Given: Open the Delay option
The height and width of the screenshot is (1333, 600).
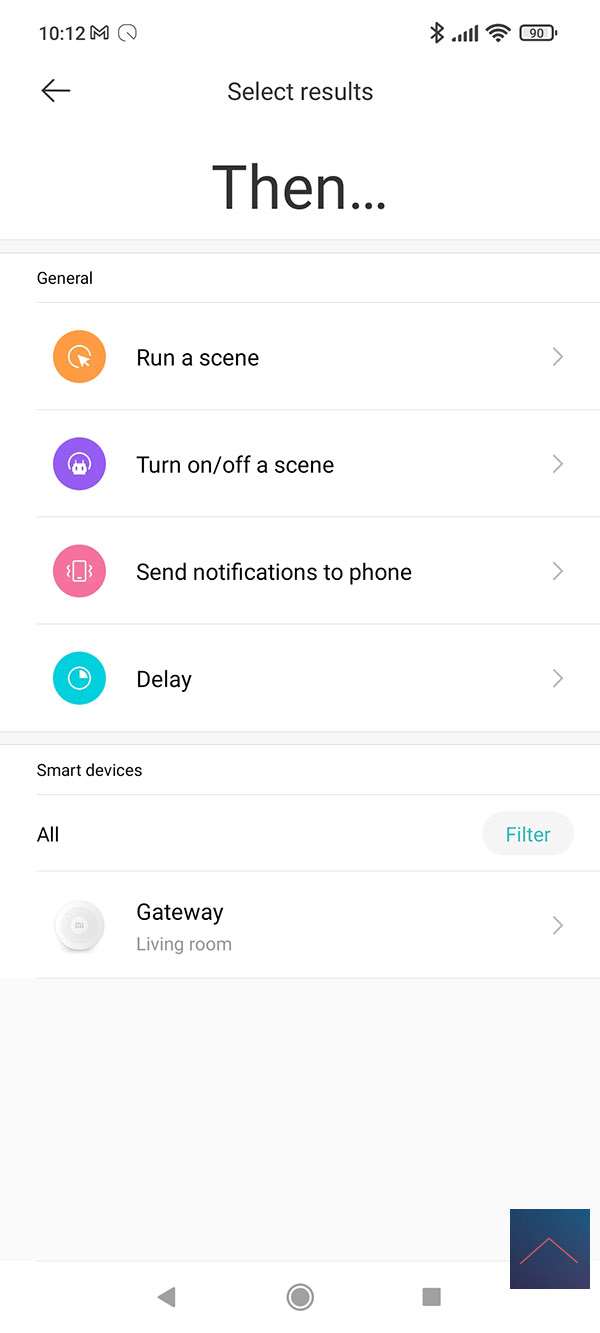Looking at the screenshot, I should [300, 678].
